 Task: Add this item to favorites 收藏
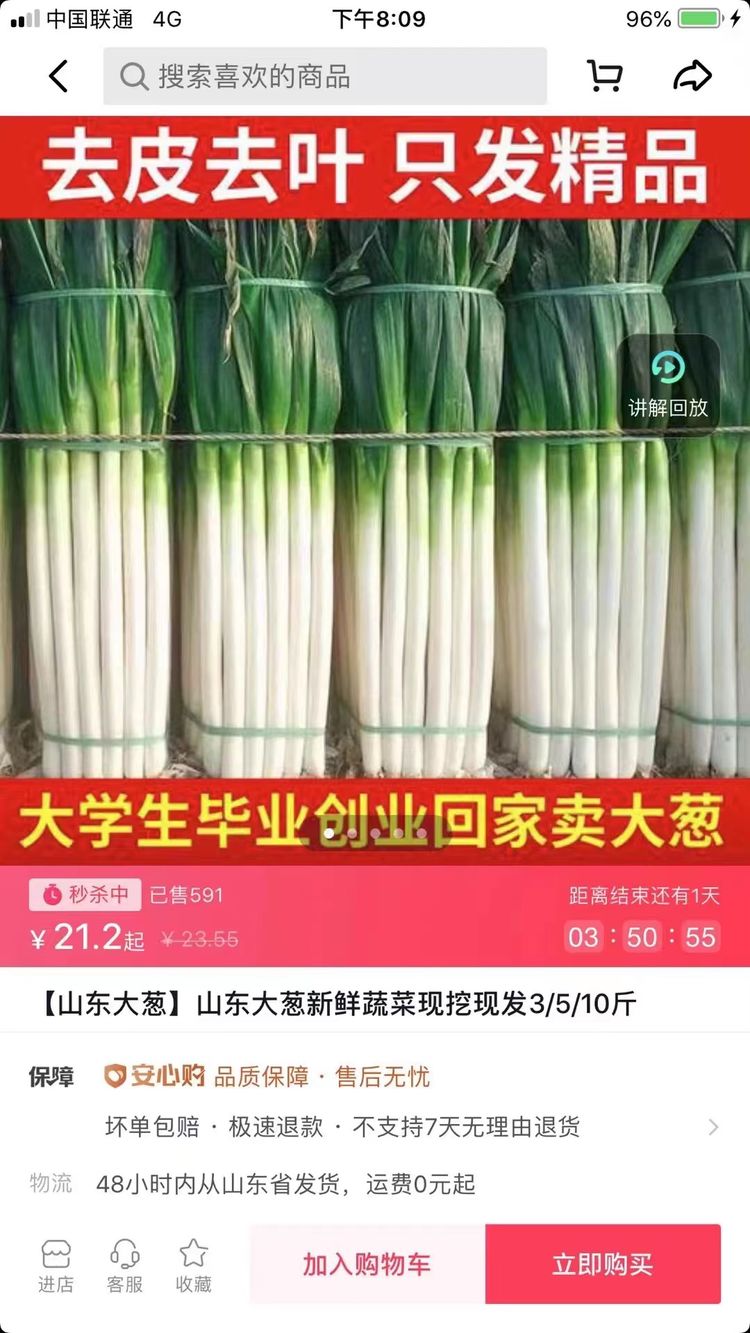click(194, 1266)
